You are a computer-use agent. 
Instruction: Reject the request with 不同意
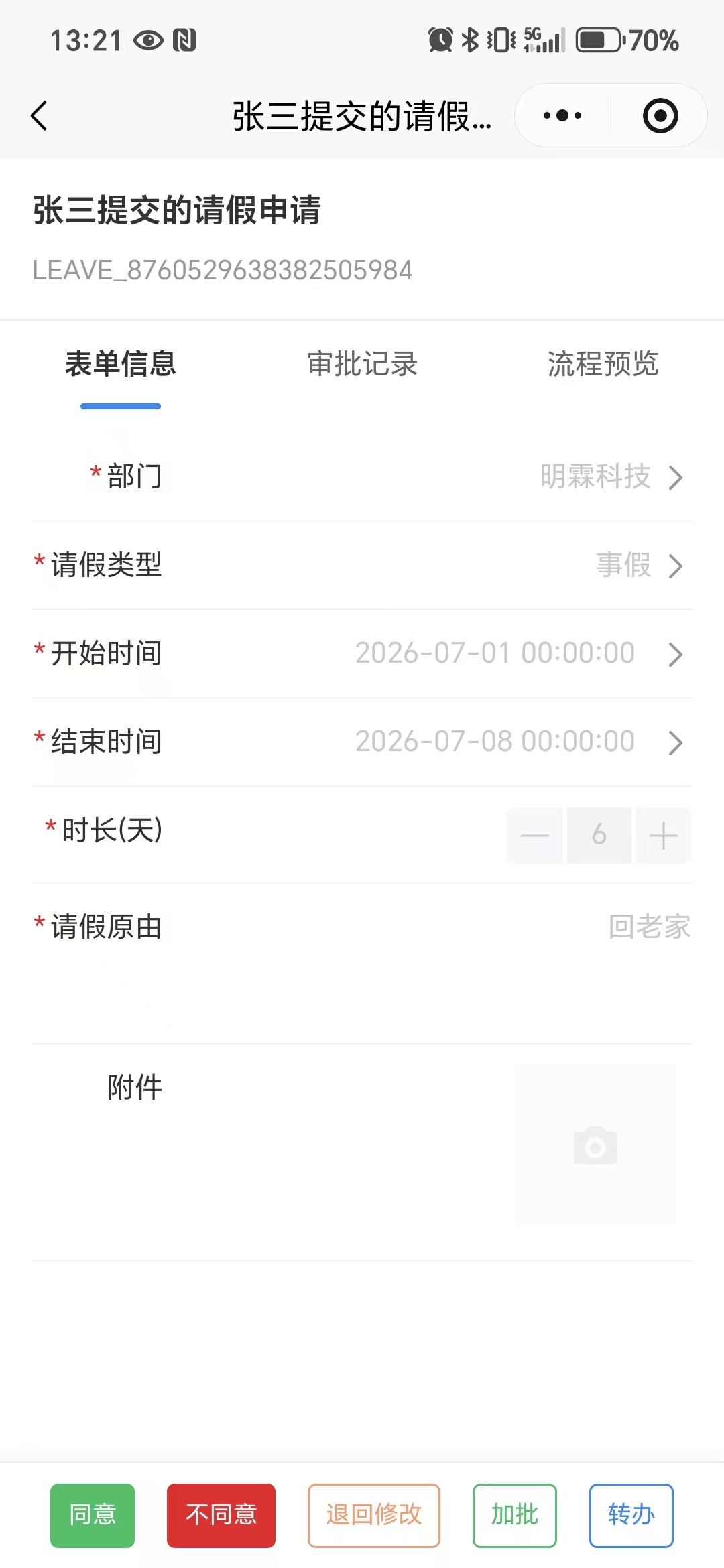221,1515
